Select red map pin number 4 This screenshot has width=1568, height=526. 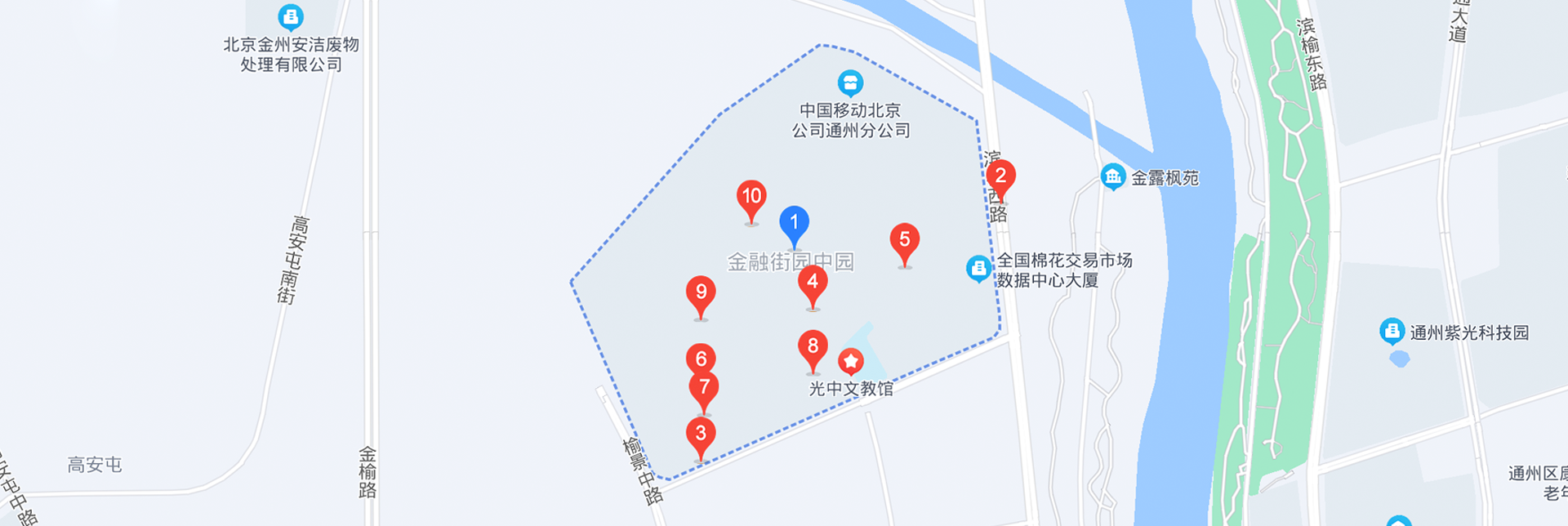pyautogui.click(x=813, y=283)
